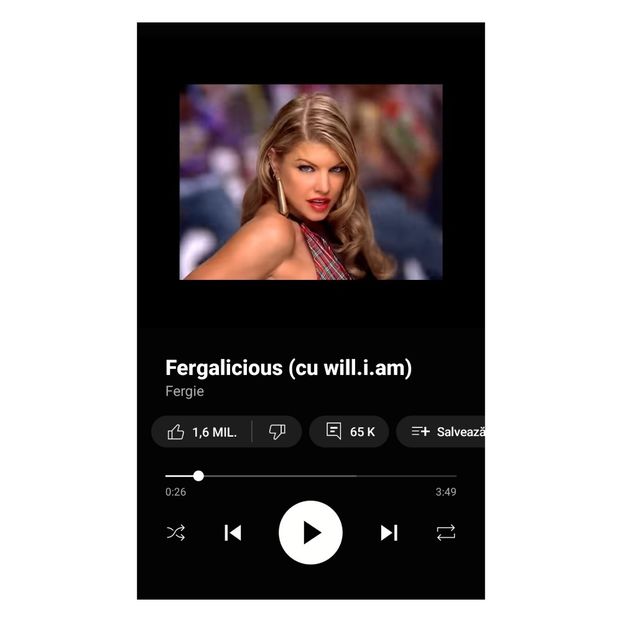Skip to the next track
This screenshot has height=622, width=622.
tap(389, 533)
